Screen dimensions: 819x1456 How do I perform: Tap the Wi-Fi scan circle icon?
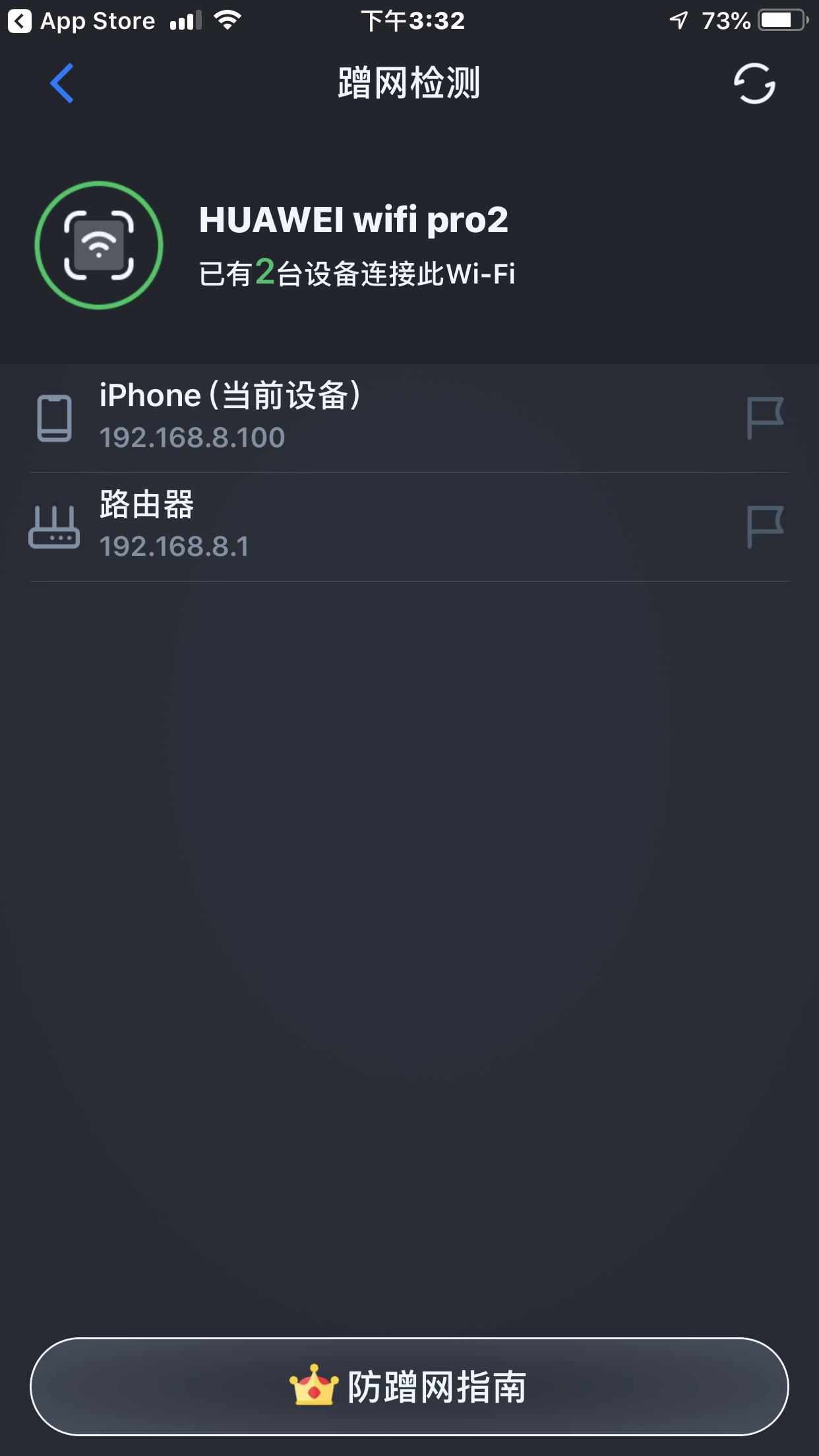click(99, 244)
